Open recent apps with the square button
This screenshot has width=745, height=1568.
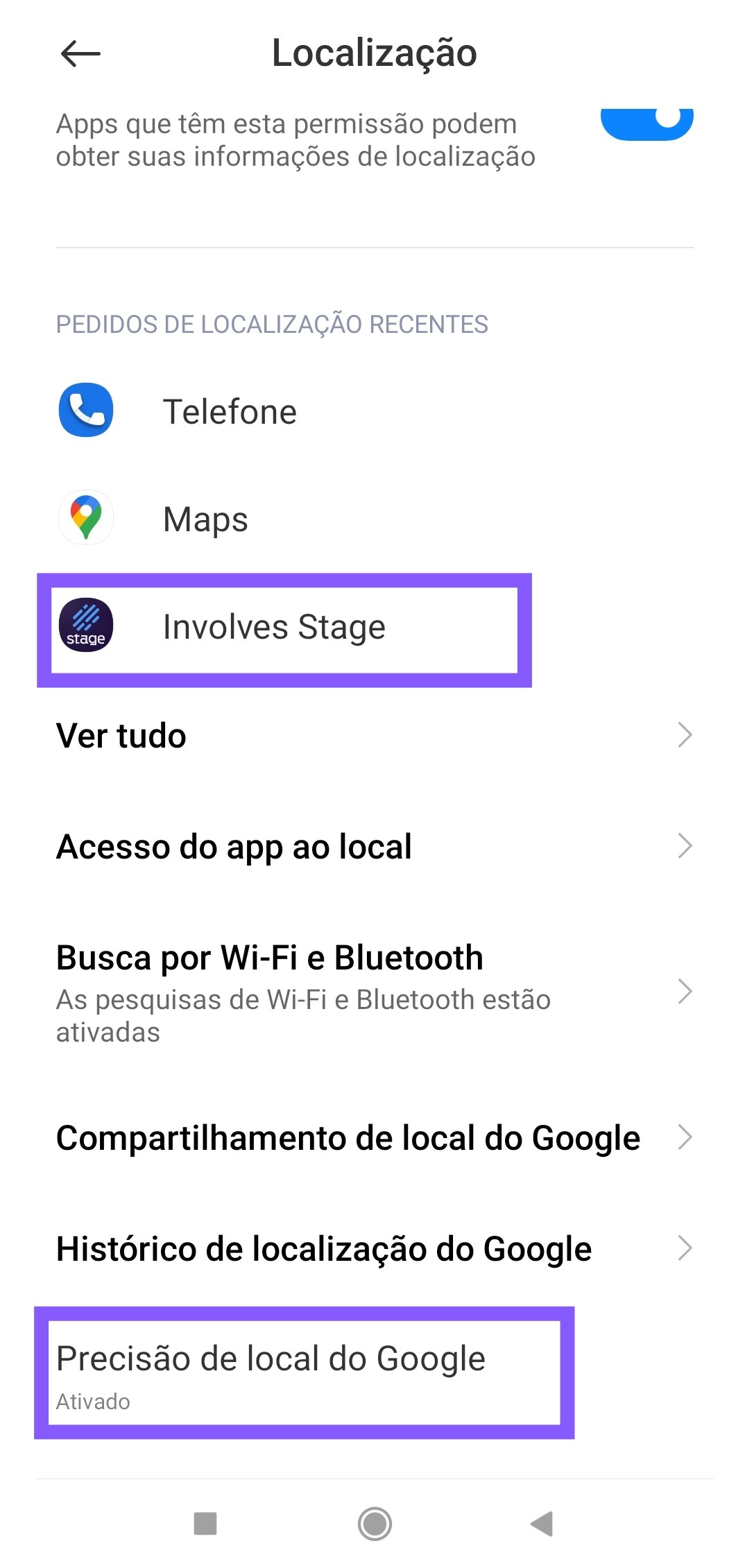[205, 1524]
